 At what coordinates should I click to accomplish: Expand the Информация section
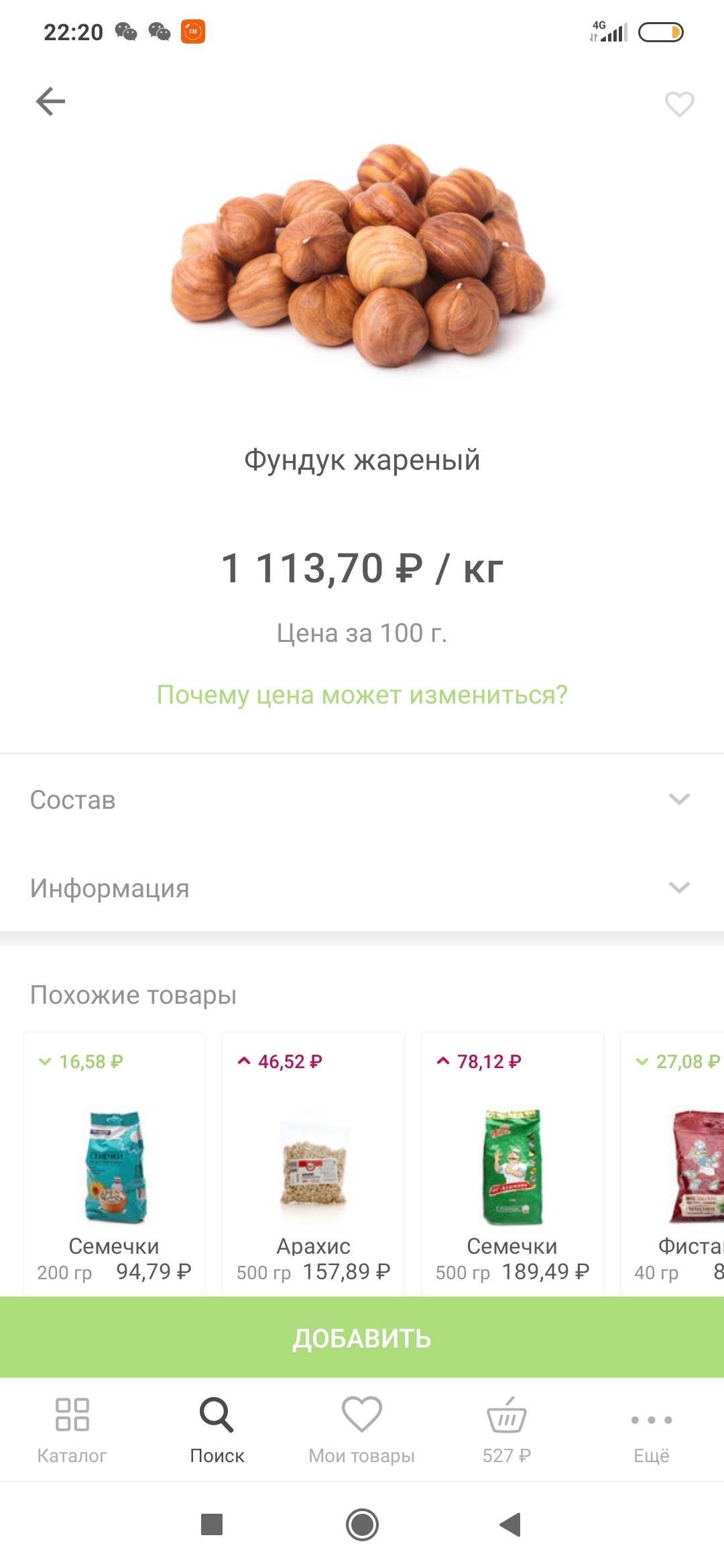(362, 888)
